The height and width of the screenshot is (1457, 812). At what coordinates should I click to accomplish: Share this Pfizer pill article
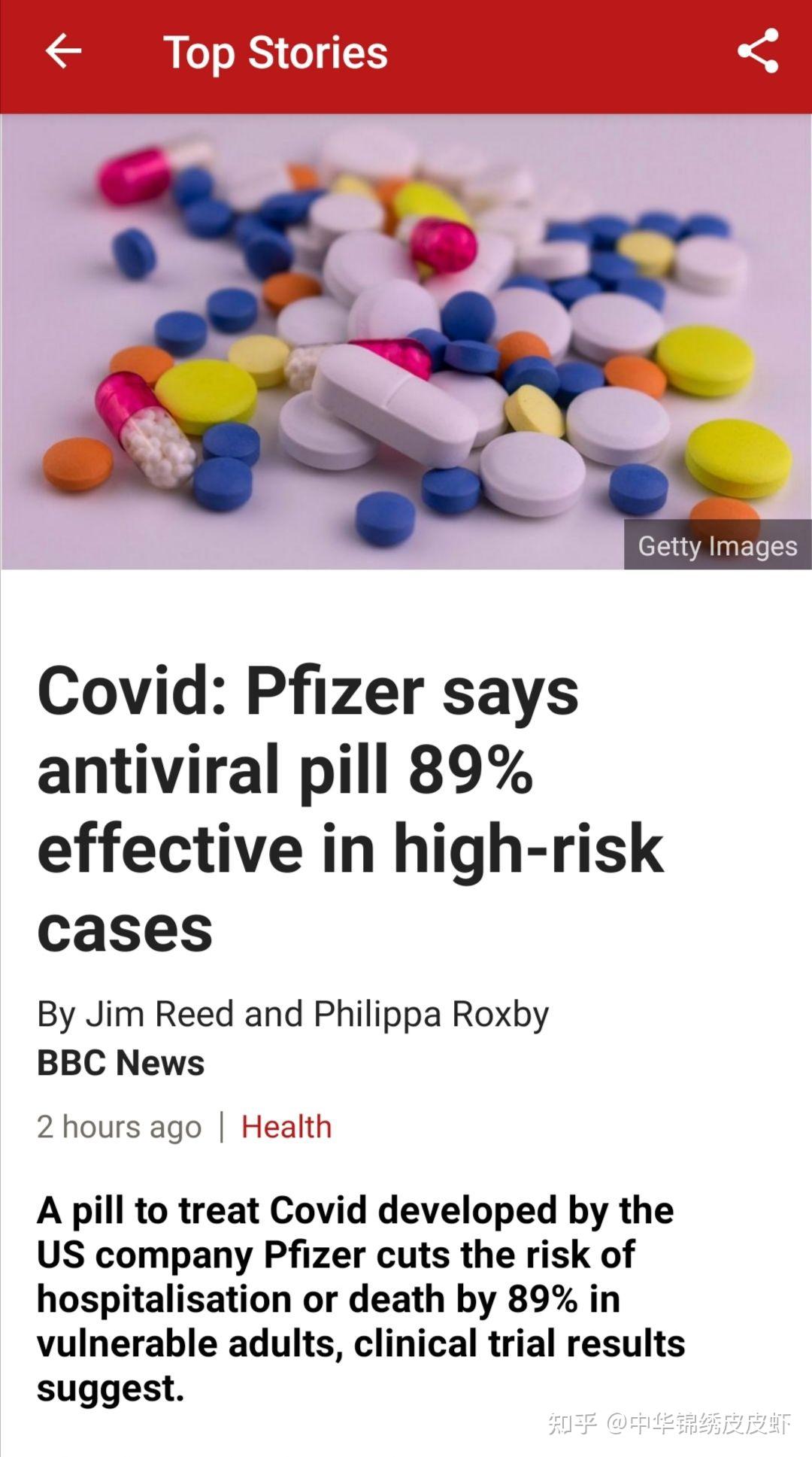(x=758, y=51)
